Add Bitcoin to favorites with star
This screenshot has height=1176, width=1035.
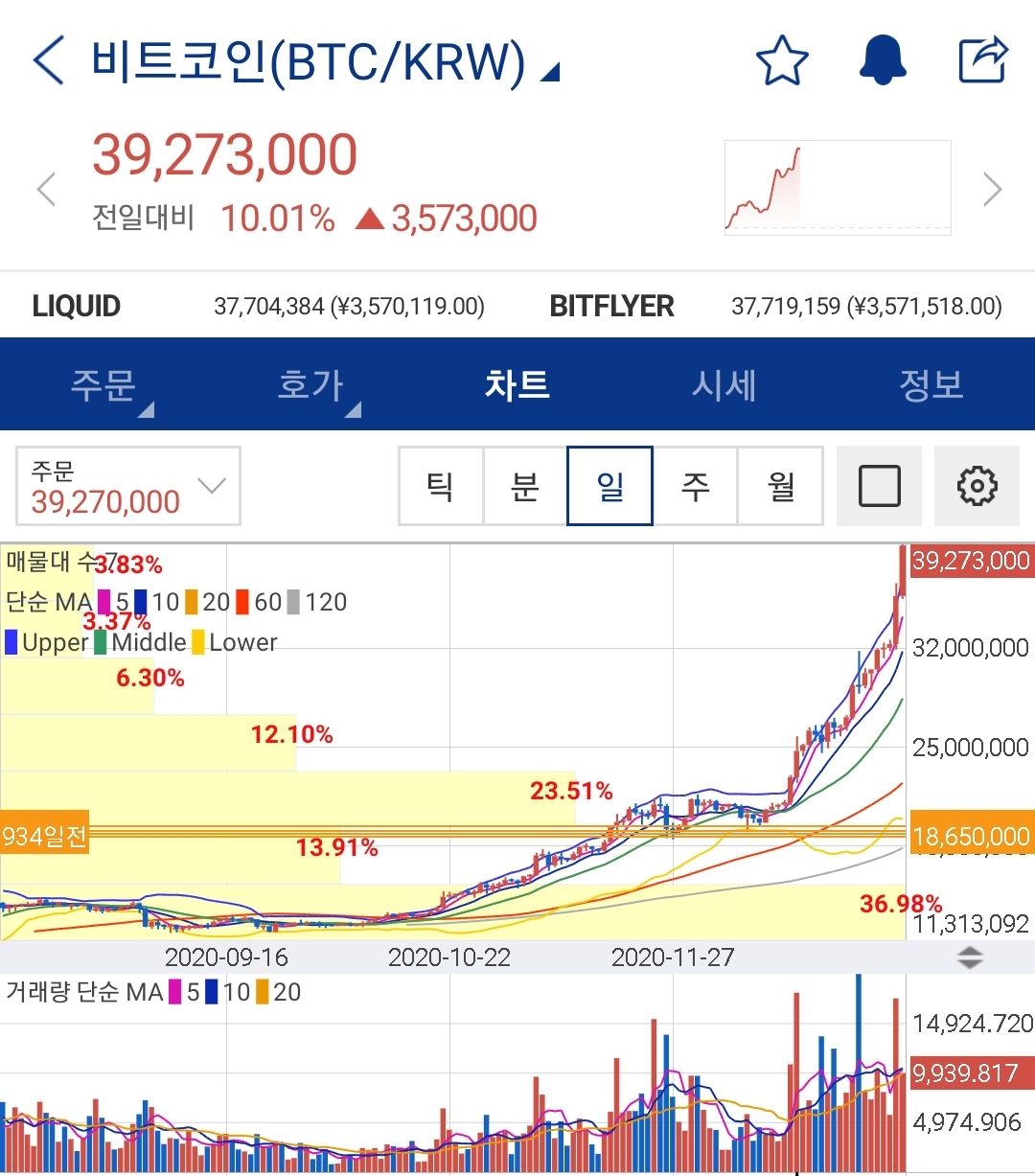click(782, 61)
